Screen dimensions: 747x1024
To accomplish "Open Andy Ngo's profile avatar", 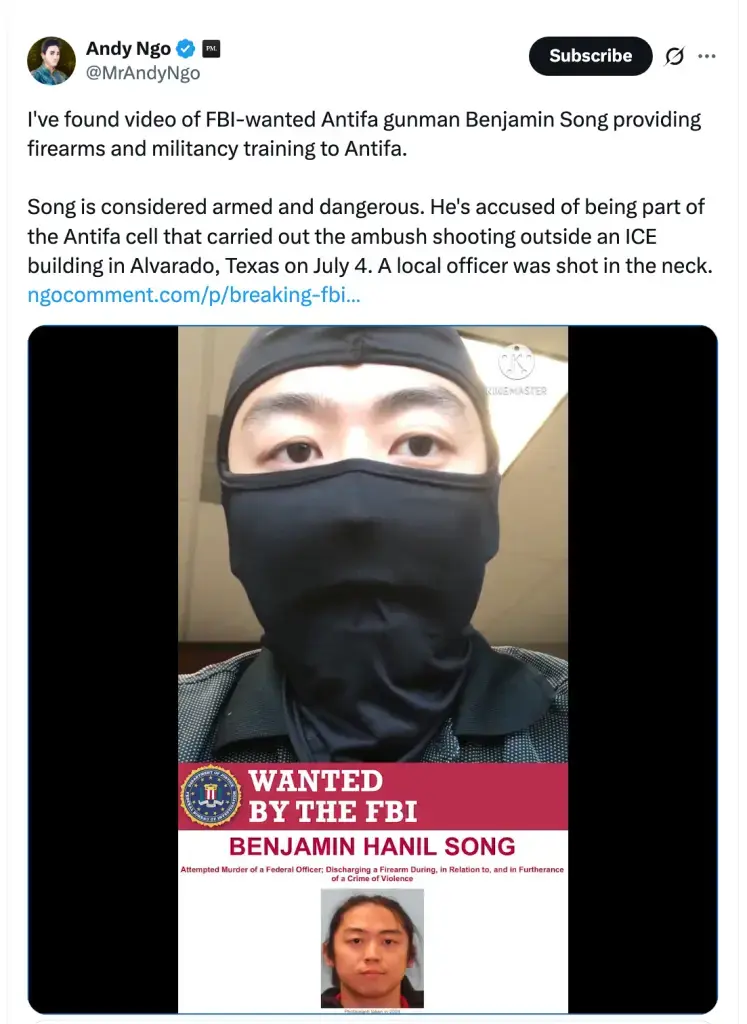I will point(51,61).
